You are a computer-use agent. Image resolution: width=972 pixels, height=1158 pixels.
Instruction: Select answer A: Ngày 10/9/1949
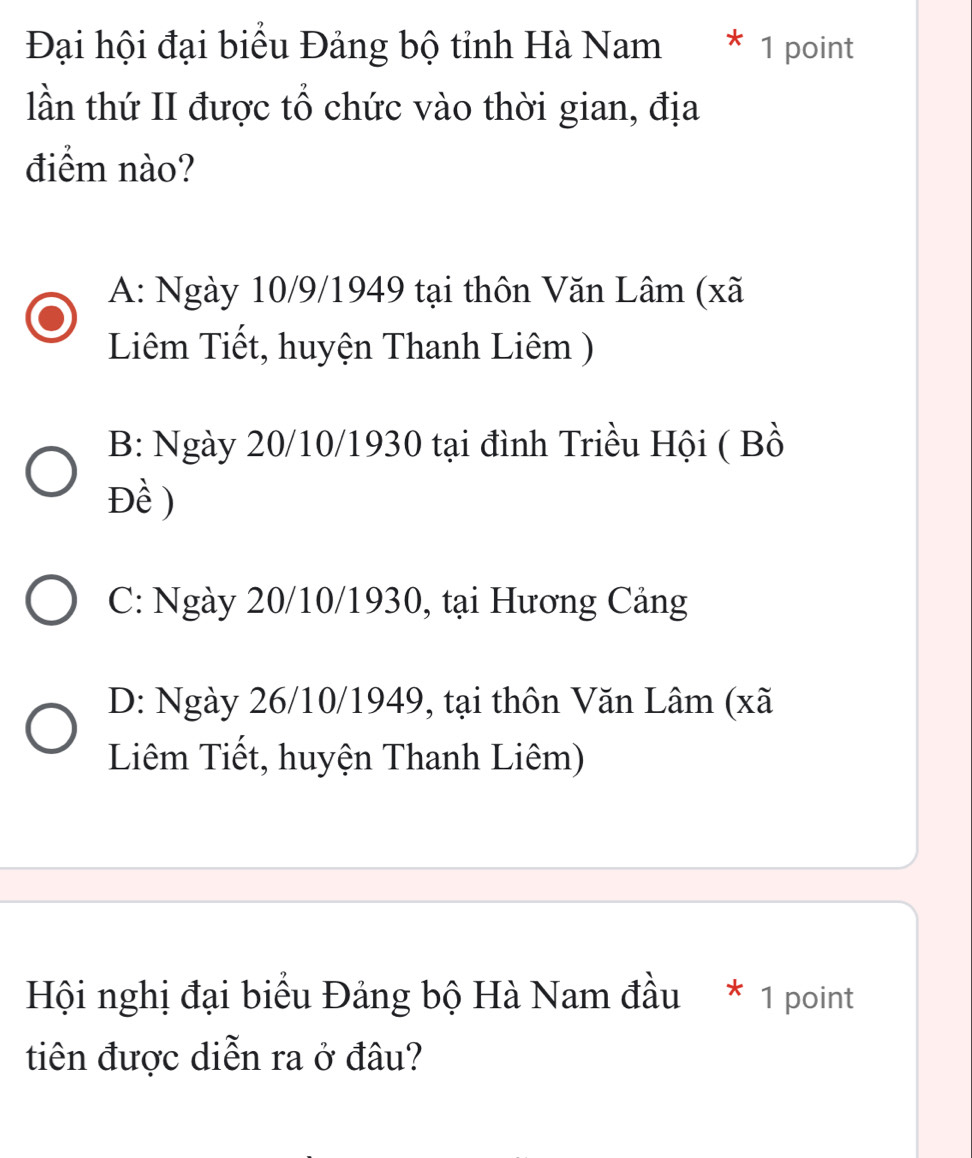click(50, 319)
